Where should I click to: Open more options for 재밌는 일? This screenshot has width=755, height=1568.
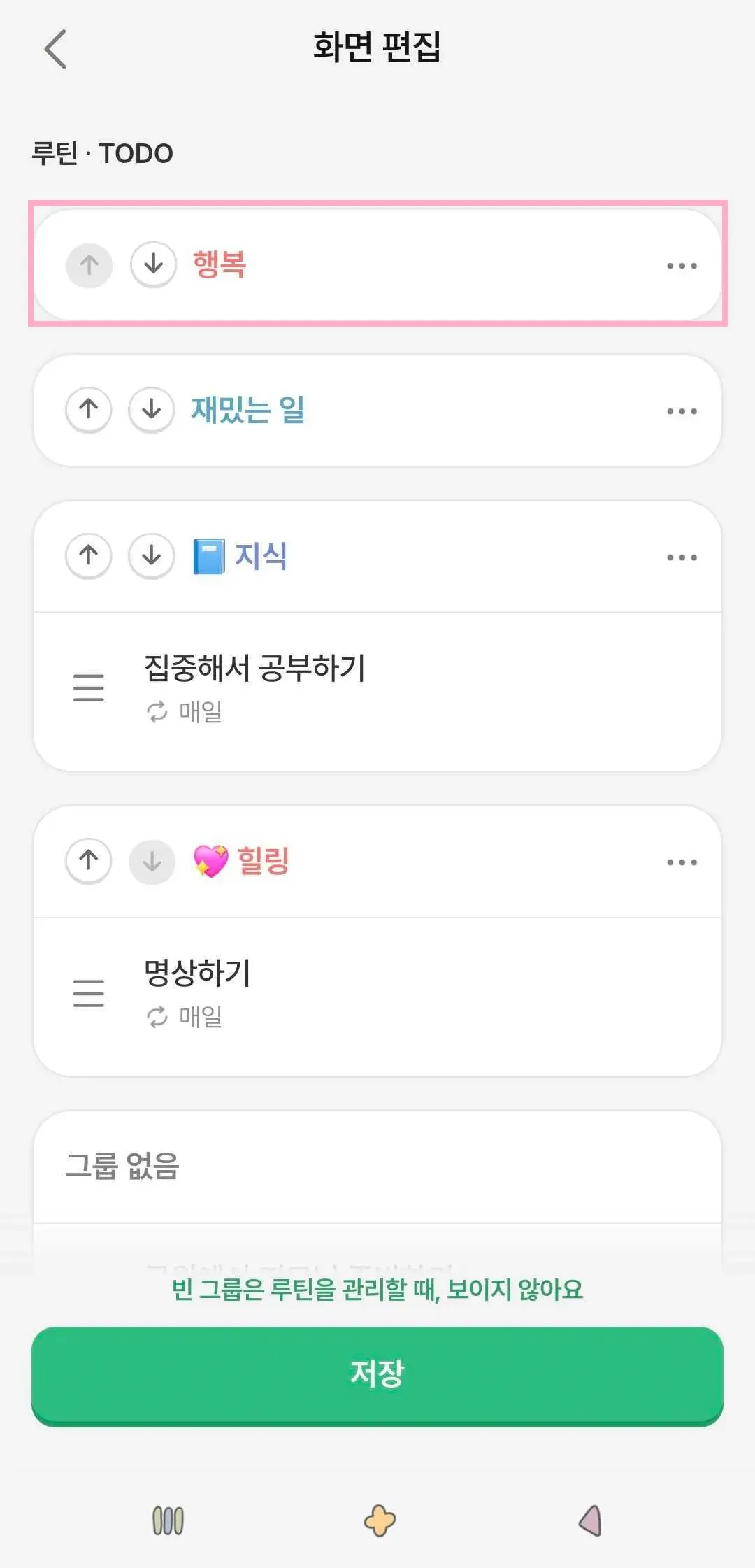[682, 411]
